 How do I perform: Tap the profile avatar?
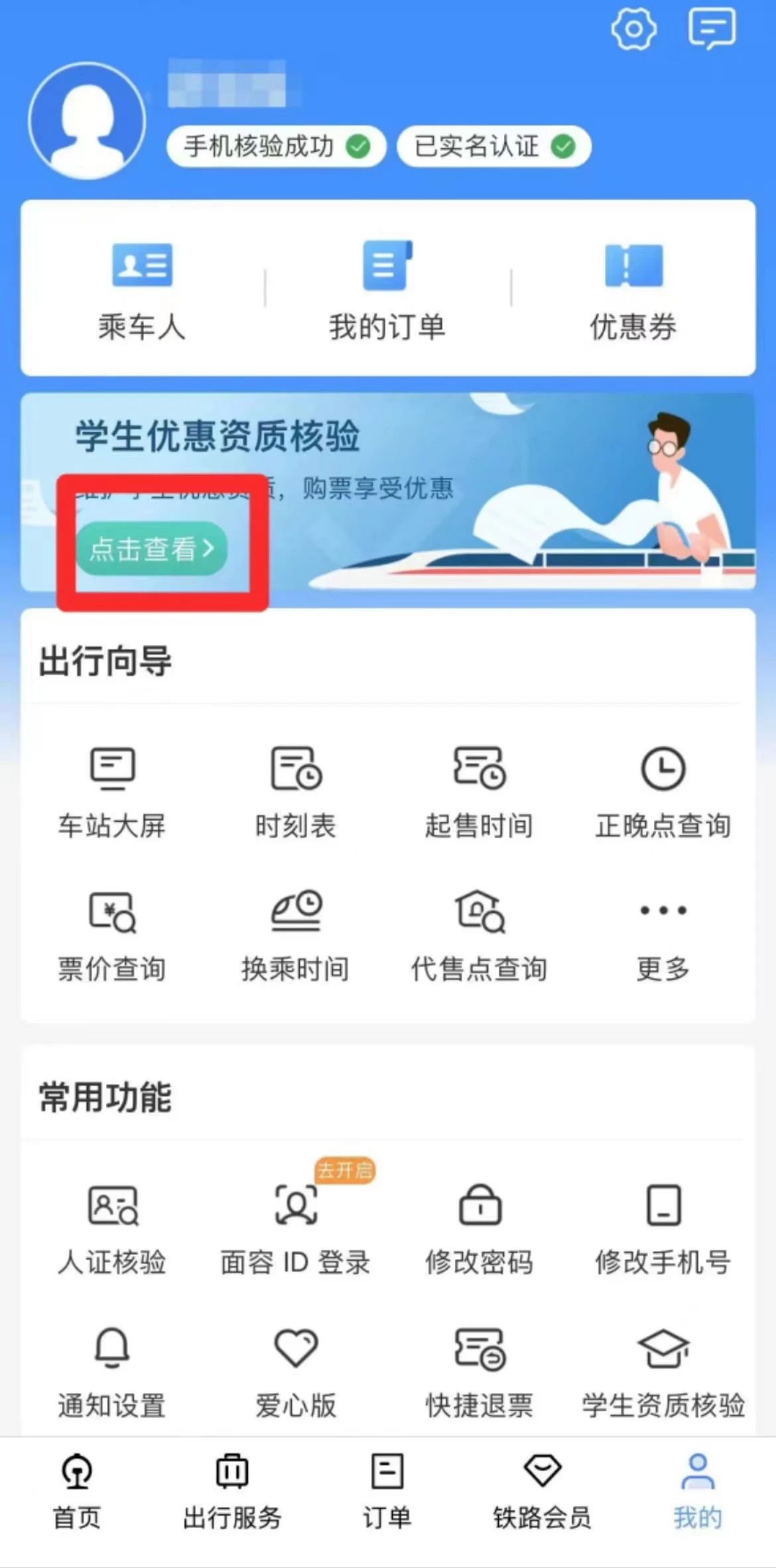[87, 121]
